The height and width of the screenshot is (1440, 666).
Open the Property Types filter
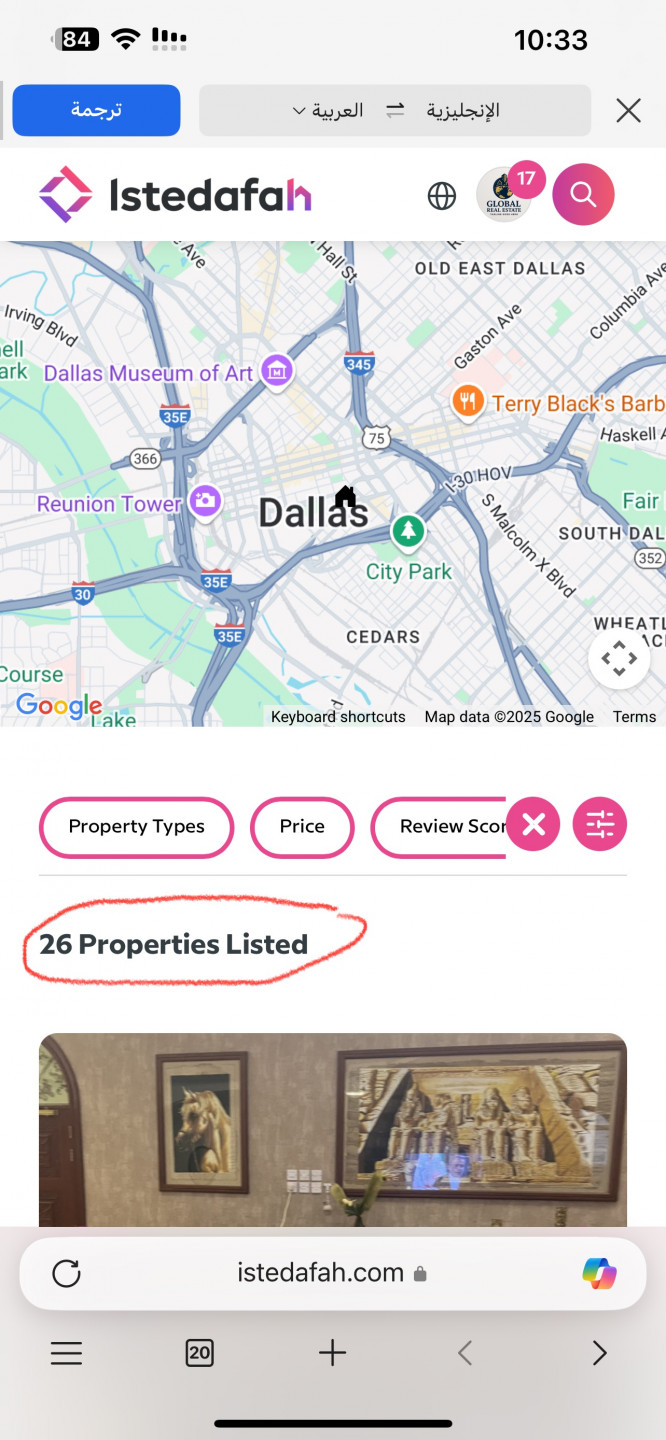[x=136, y=827]
